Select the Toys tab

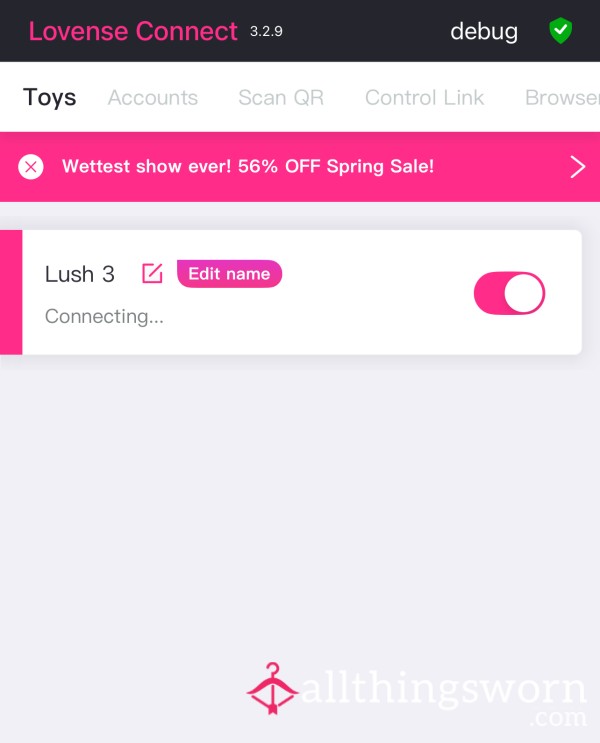50,98
